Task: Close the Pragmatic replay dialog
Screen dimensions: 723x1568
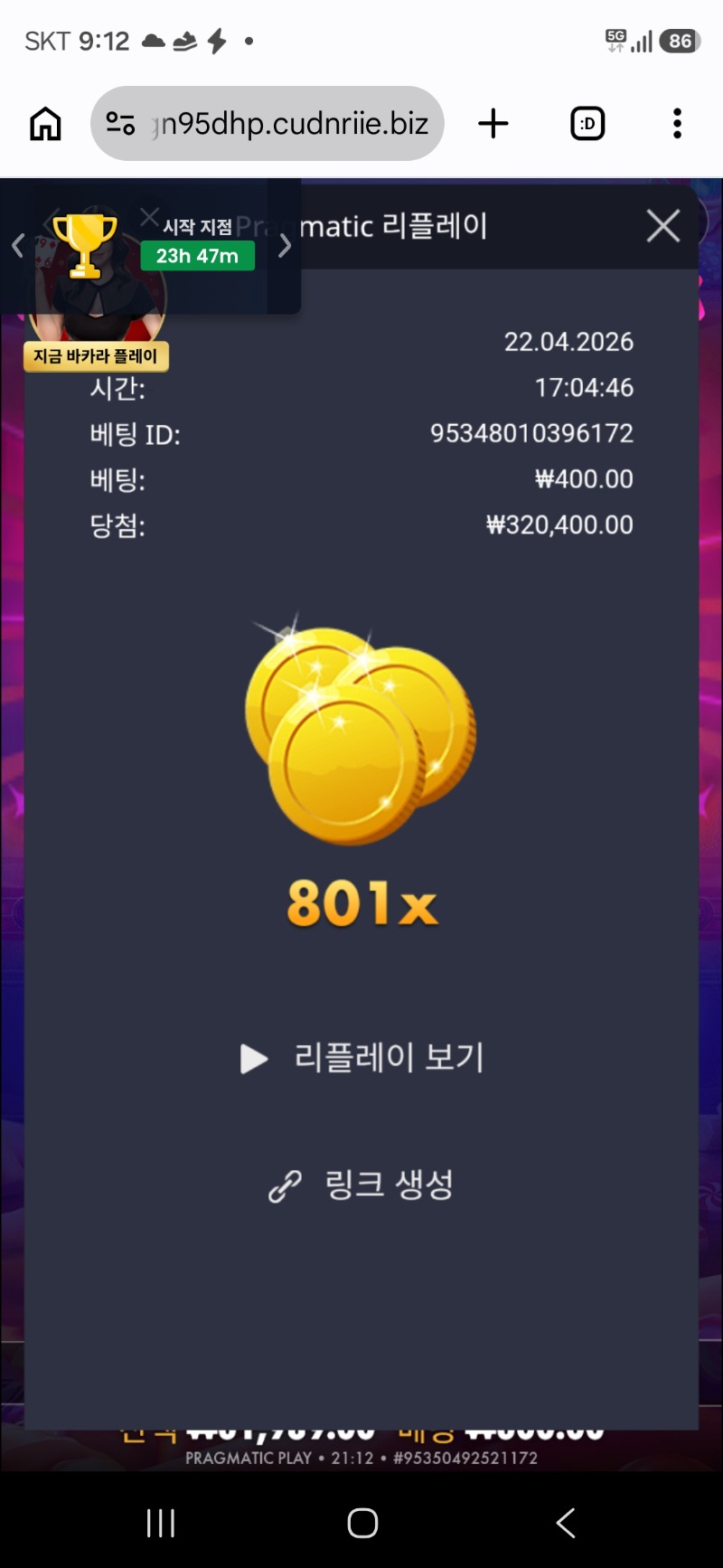Action: 663,226
